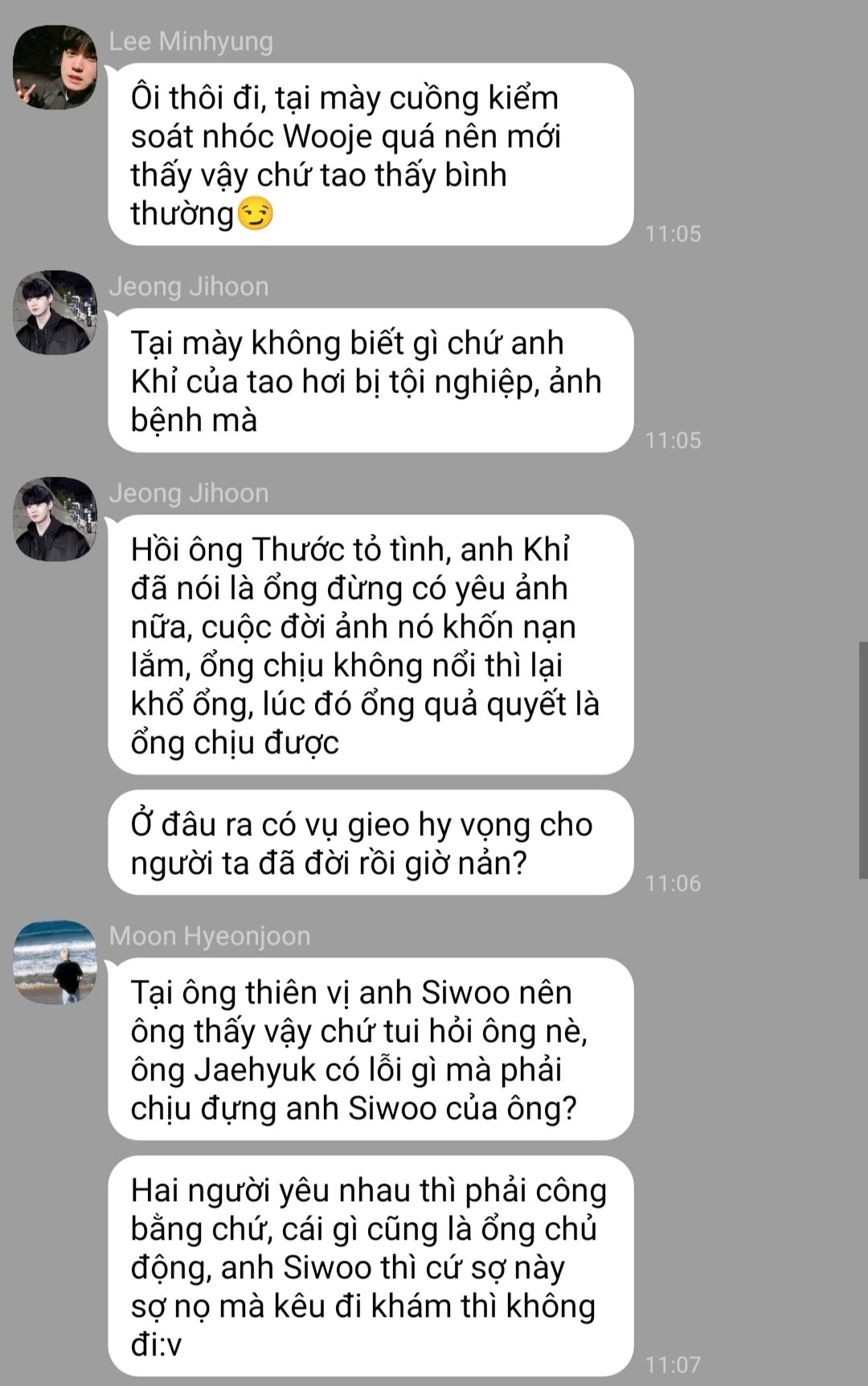Tap Jeong Jihoon's avatar beside the "Hồi ông Thước" message
Viewport: 868px width, 1386px height.
pyautogui.click(x=55, y=519)
